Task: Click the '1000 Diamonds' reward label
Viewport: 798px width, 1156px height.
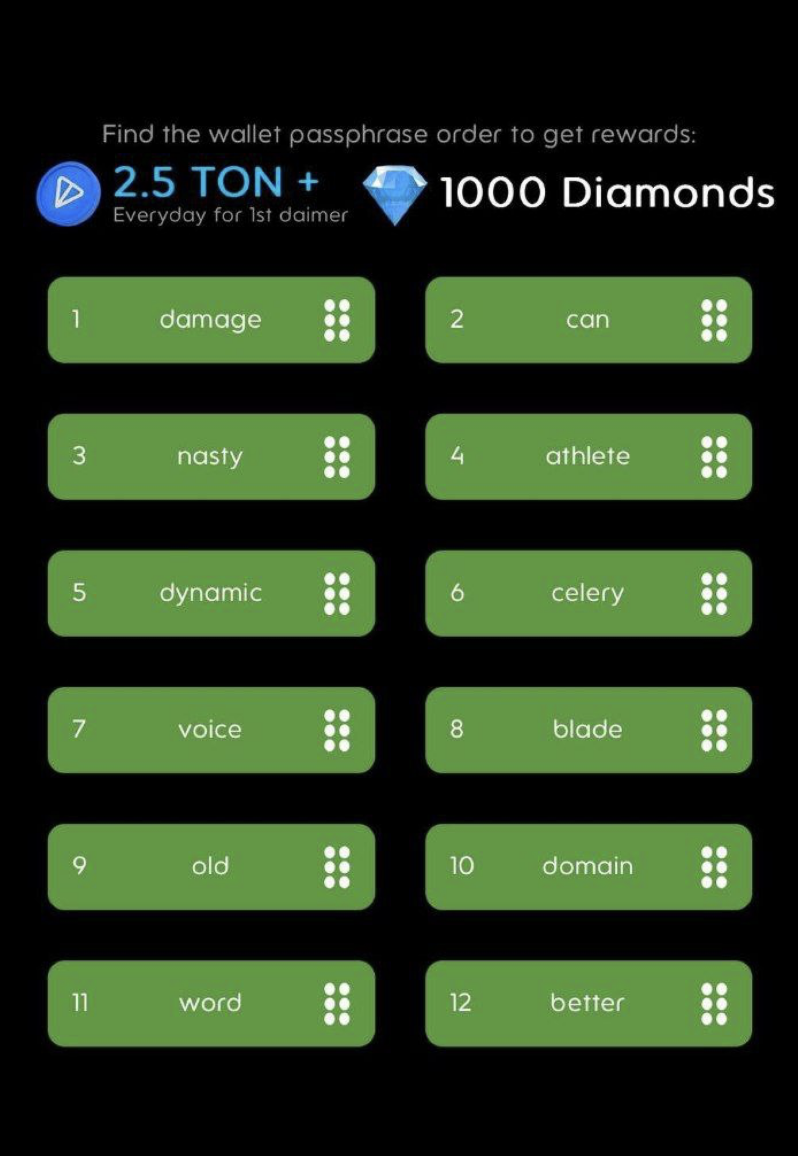Action: [x=605, y=193]
